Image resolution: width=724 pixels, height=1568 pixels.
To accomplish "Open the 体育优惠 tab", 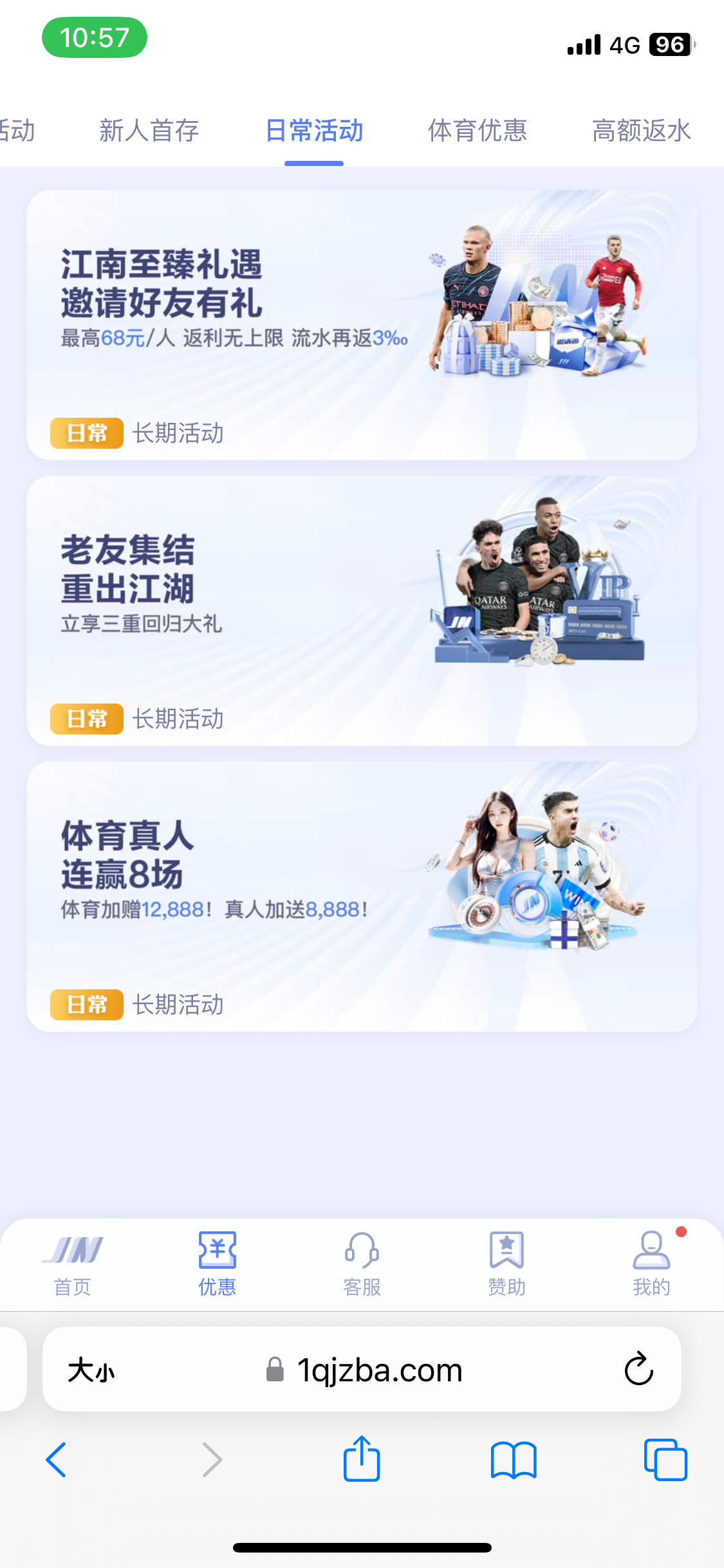I will tap(478, 131).
